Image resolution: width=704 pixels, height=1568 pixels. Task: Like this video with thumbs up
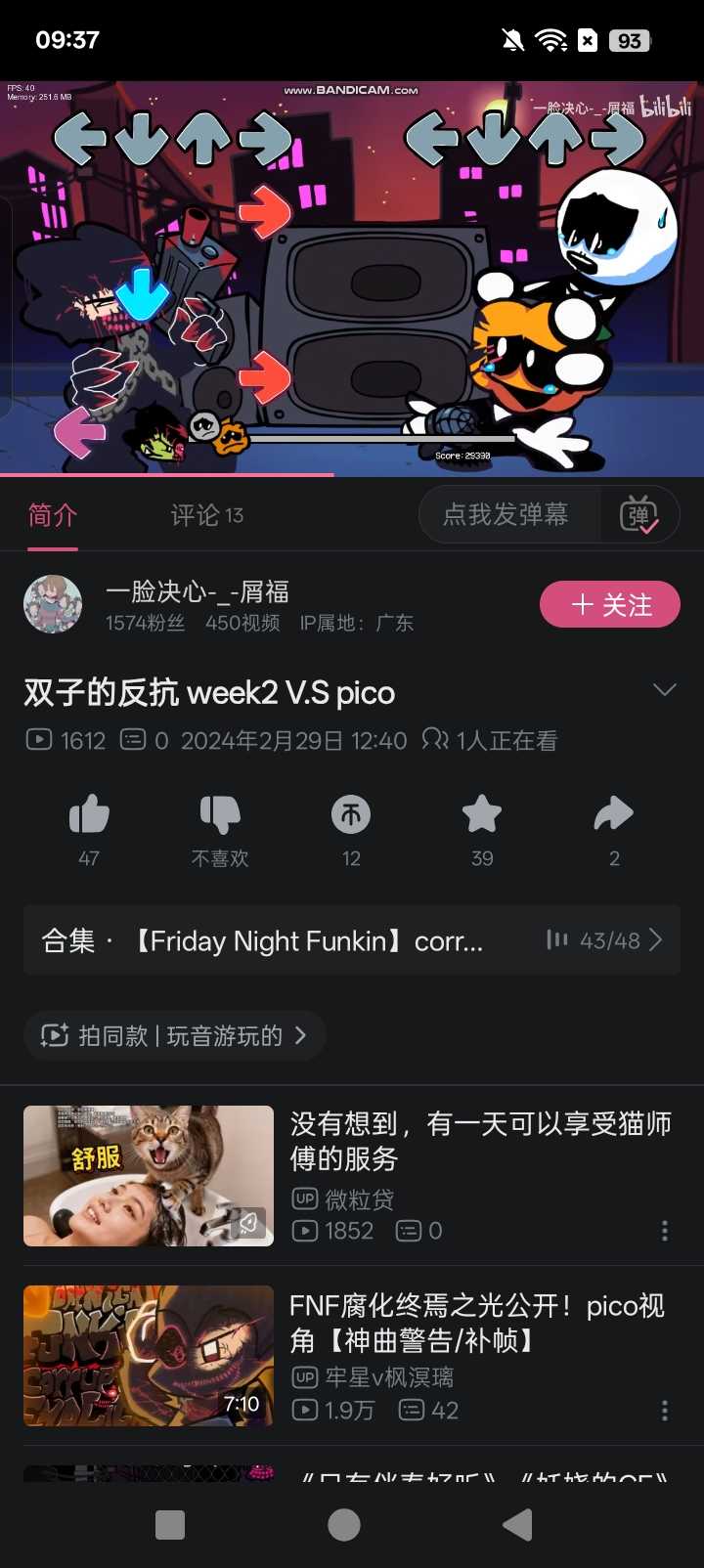pyautogui.click(x=89, y=828)
